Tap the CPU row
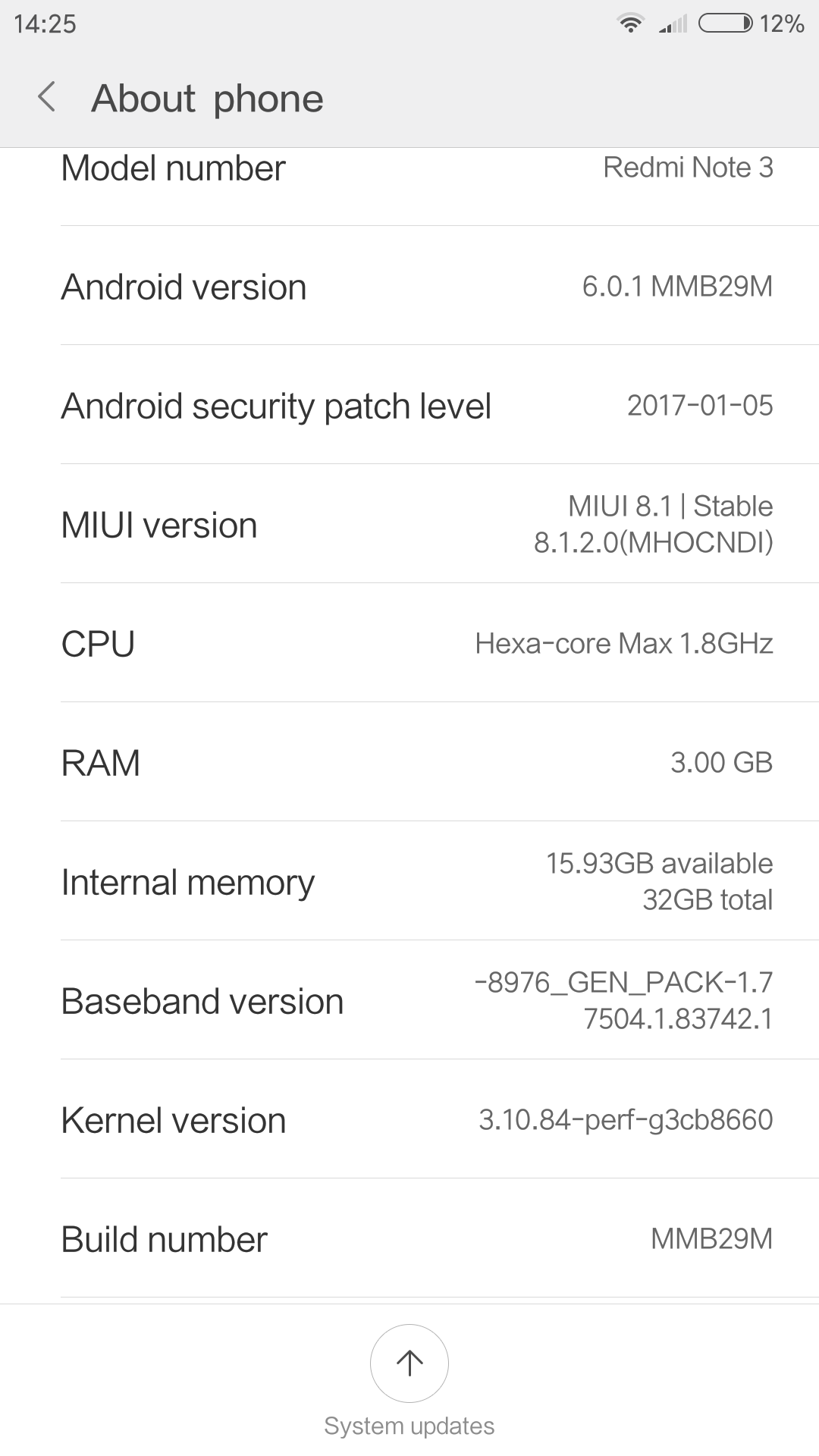Image resolution: width=819 pixels, height=1456 pixels. pyautogui.click(x=409, y=643)
